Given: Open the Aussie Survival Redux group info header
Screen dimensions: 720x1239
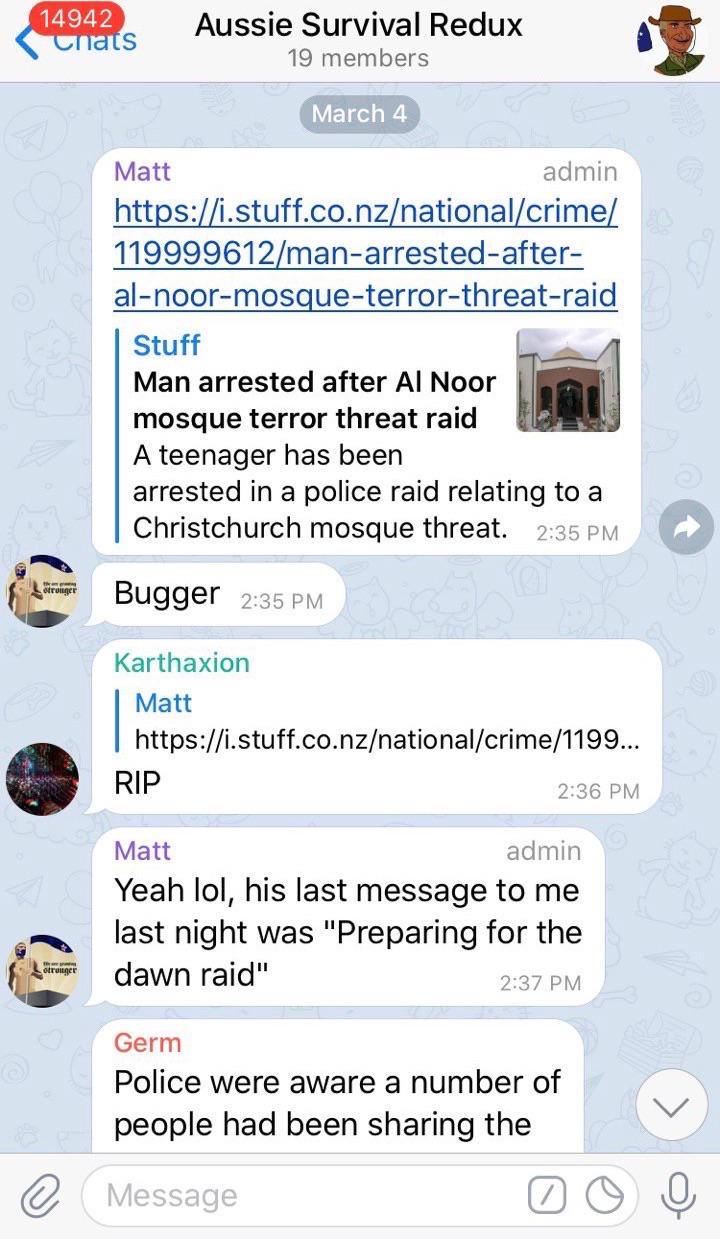Looking at the screenshot, I should click(x=358, y=40).
